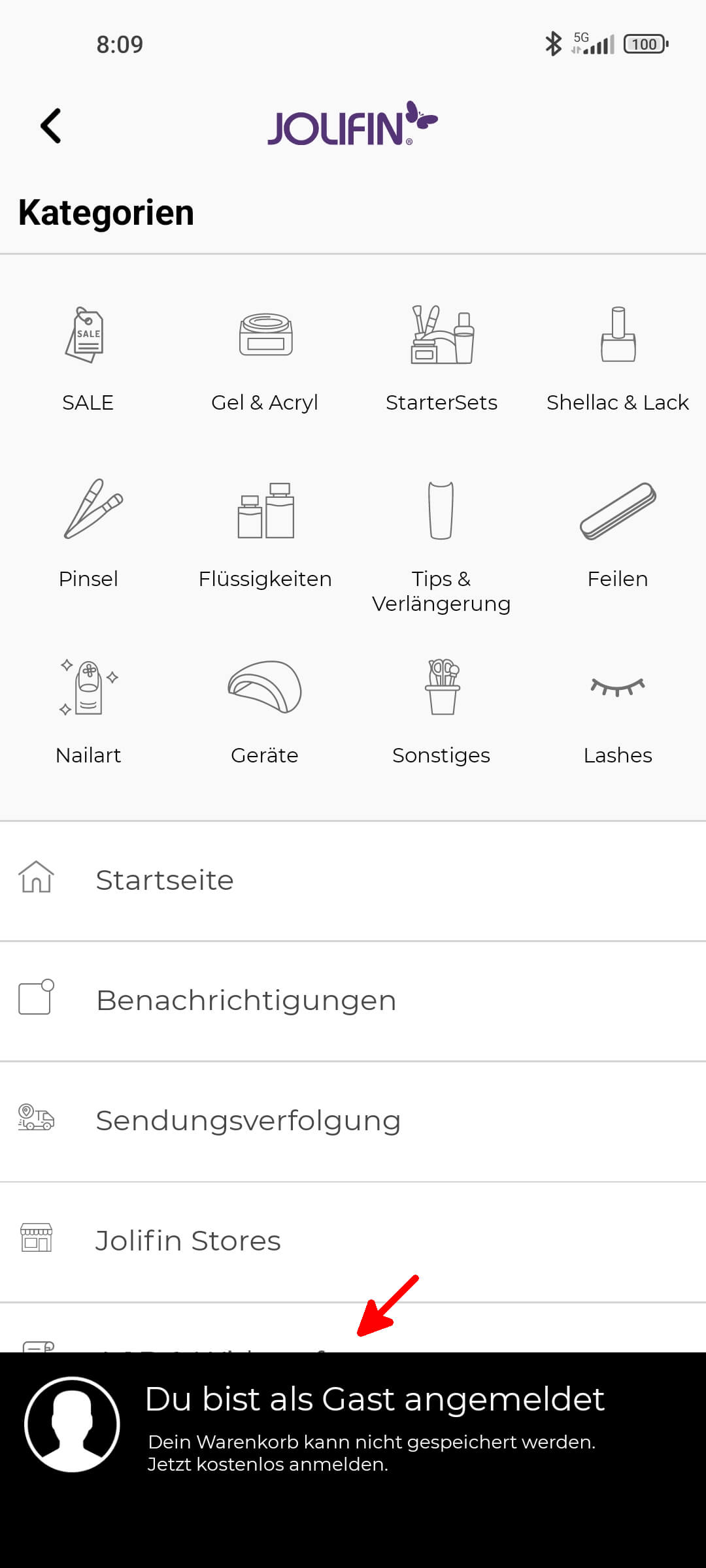Viewport: 706px width, 1568px height.
Task: Select Shellac & Lack category
Action: [x=618, y=359]
